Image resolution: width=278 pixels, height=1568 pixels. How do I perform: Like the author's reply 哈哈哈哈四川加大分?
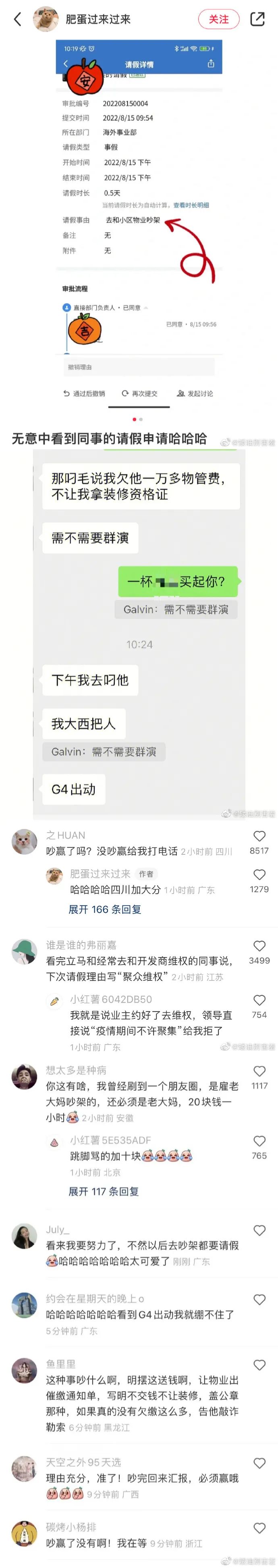[x=259, y=875]
